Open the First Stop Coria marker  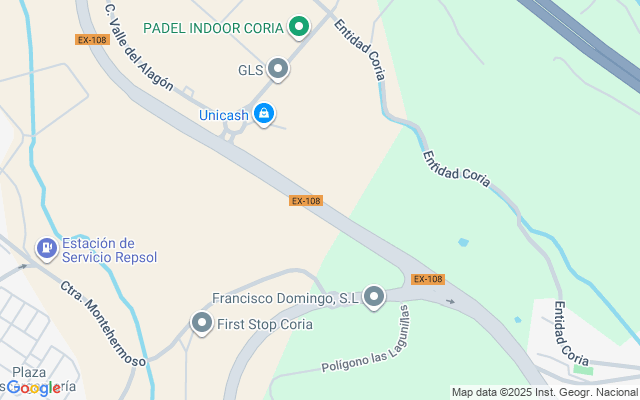click(x=202, y=323)
